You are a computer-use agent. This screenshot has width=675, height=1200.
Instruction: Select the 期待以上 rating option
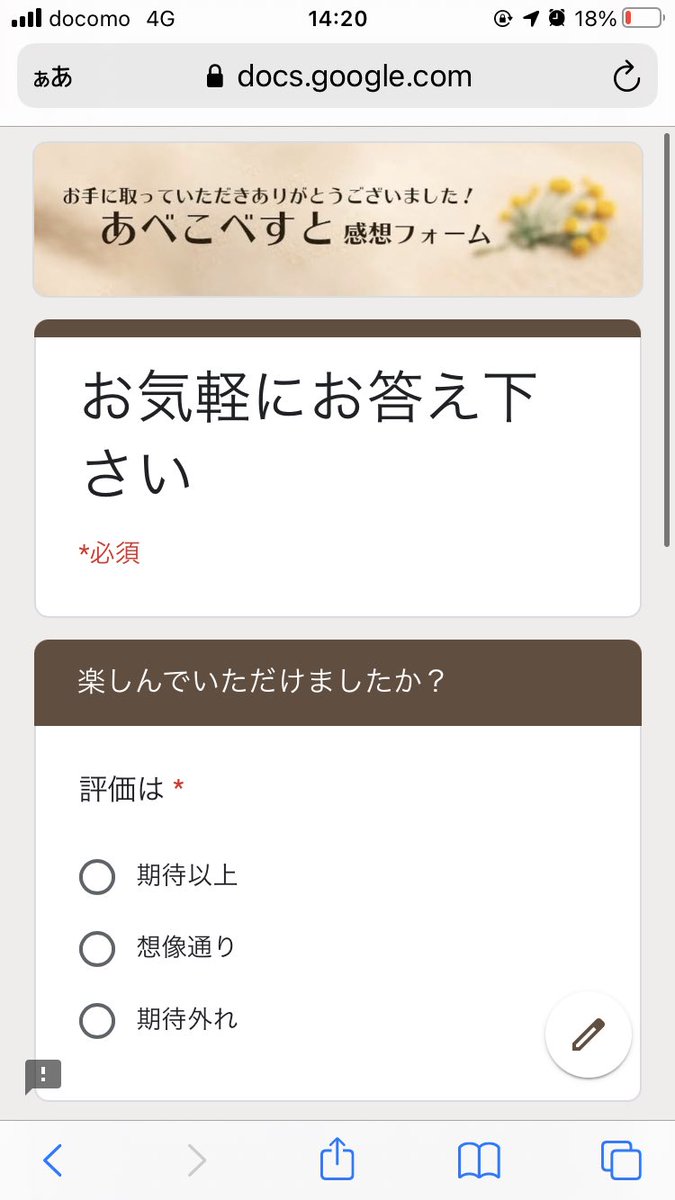[97, 877]
